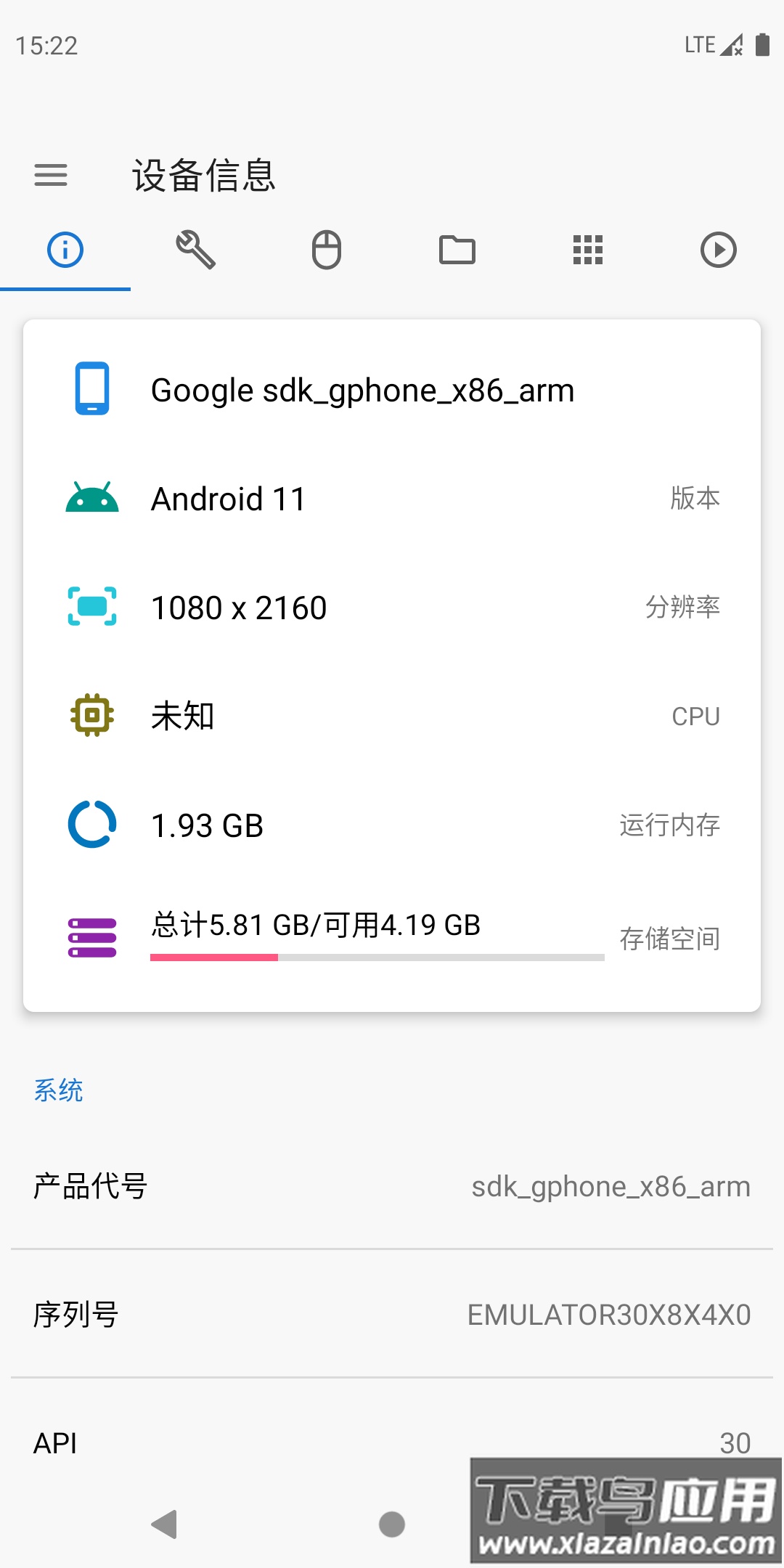Select the play test tab
The image size is (784, 1568).
[x=719, y=250]
